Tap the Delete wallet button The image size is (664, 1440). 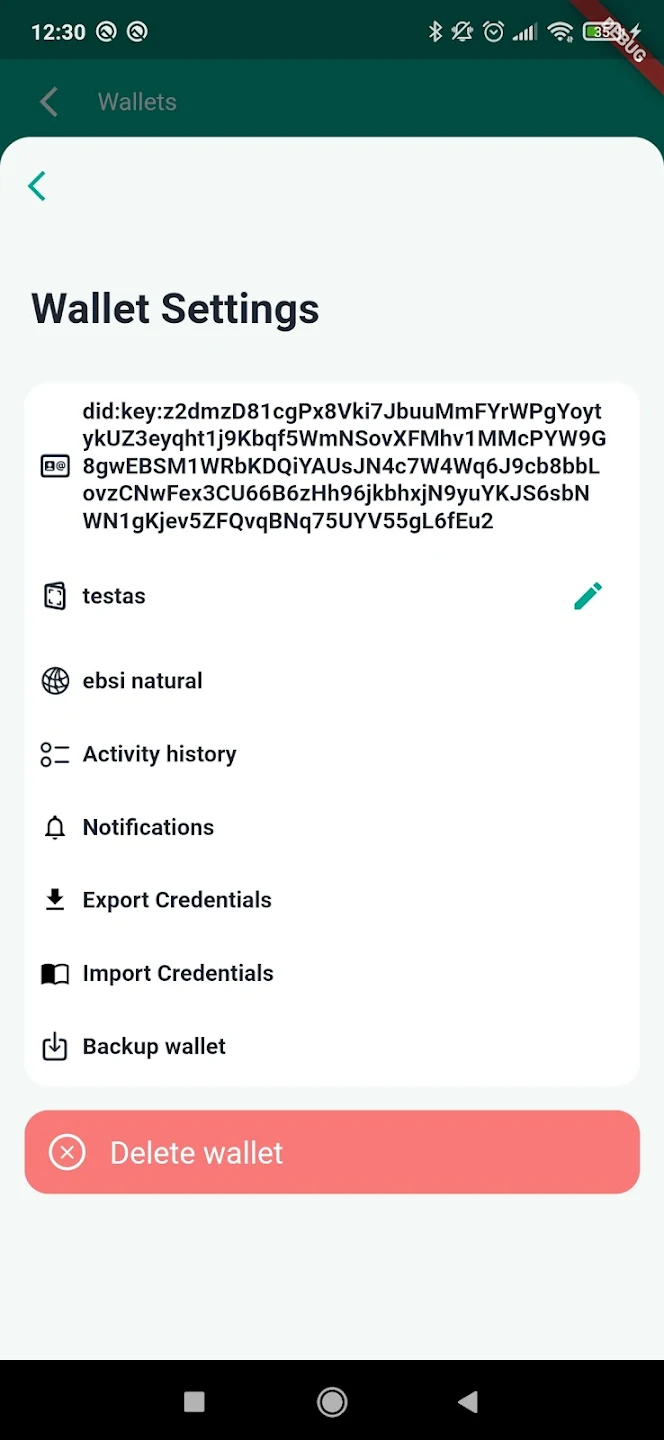click(332, 1152)
